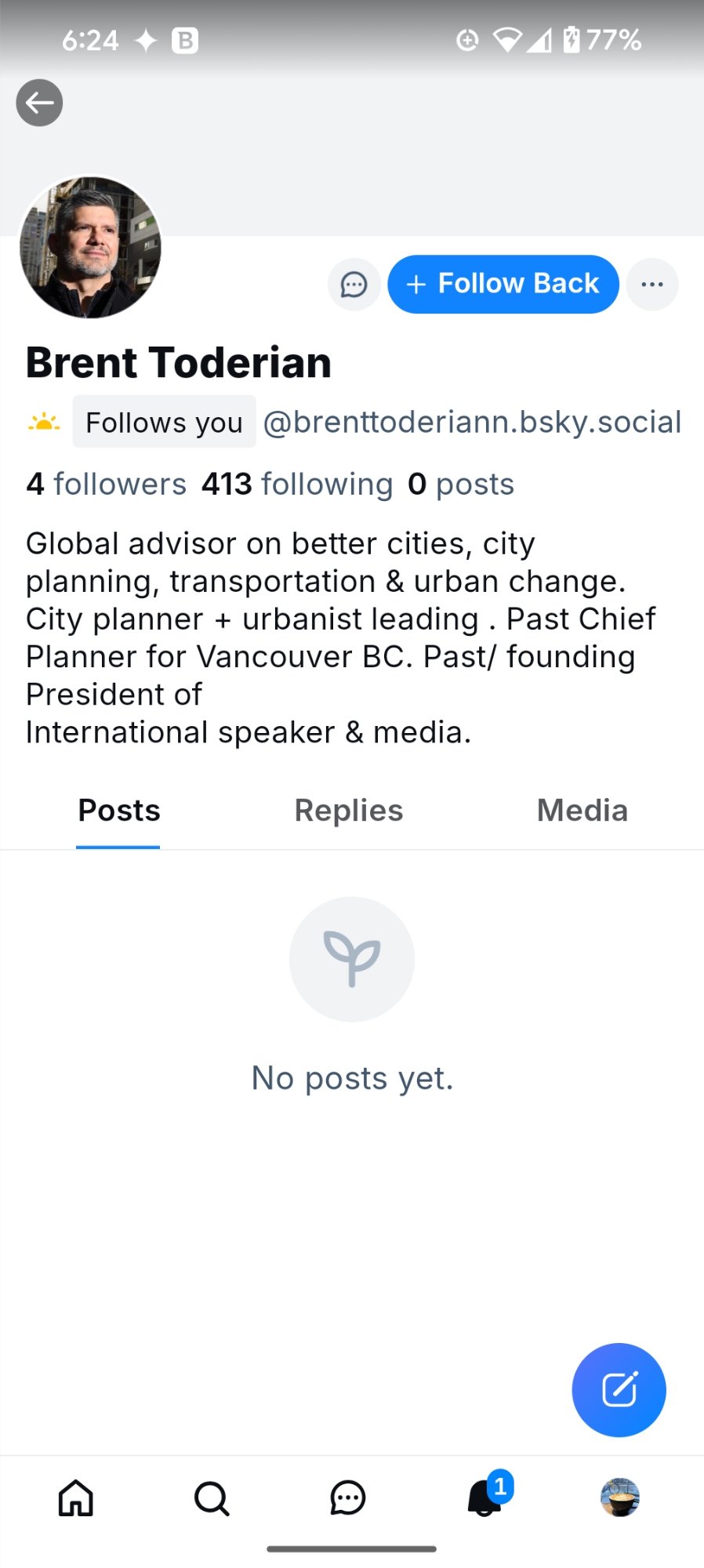Open Chats from the bottom bar
The width and height of the screenshot is (704, 1568).
tap(347, 1498)
